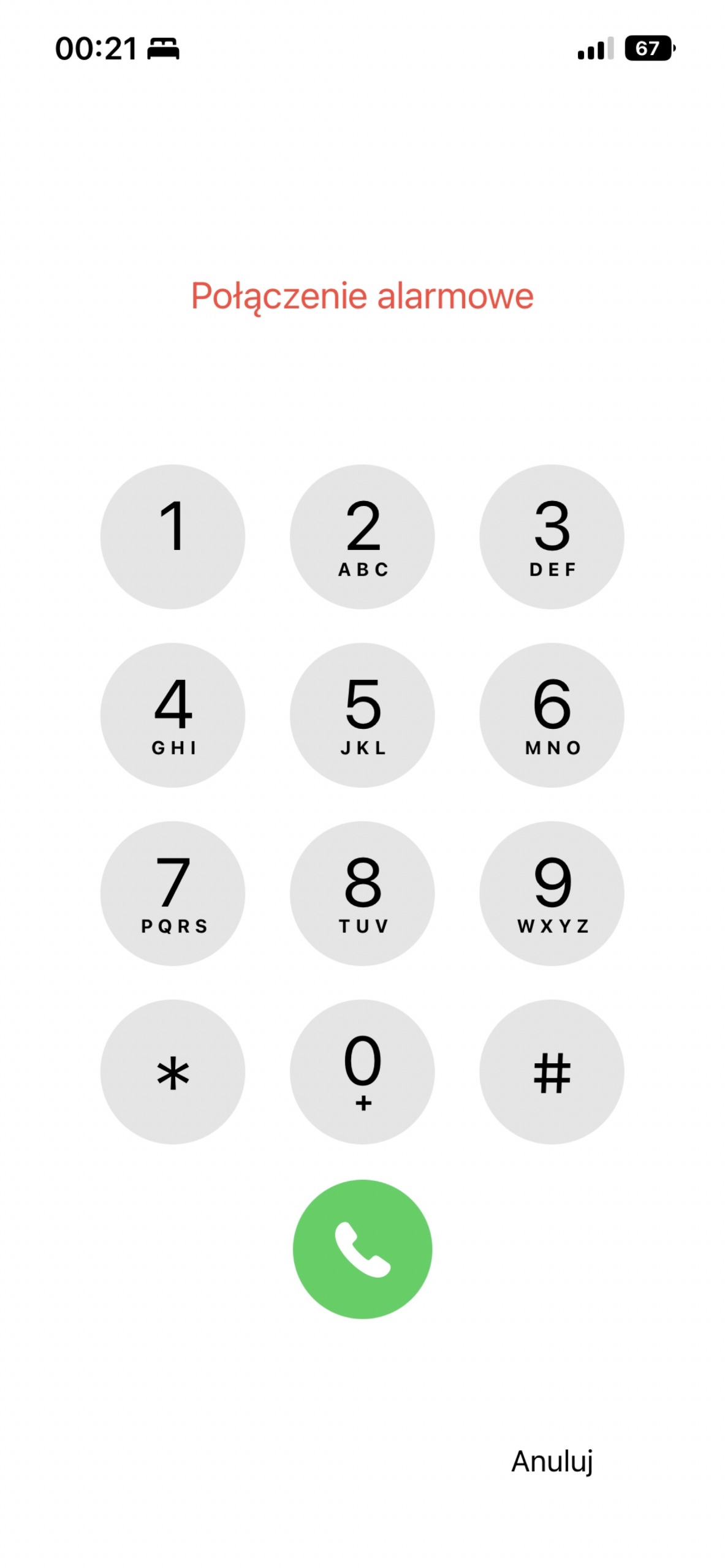The height and width of the screenshot is (1568, 725).
Task: Enter digit 7 PQRS
Action: click(172, 893)
